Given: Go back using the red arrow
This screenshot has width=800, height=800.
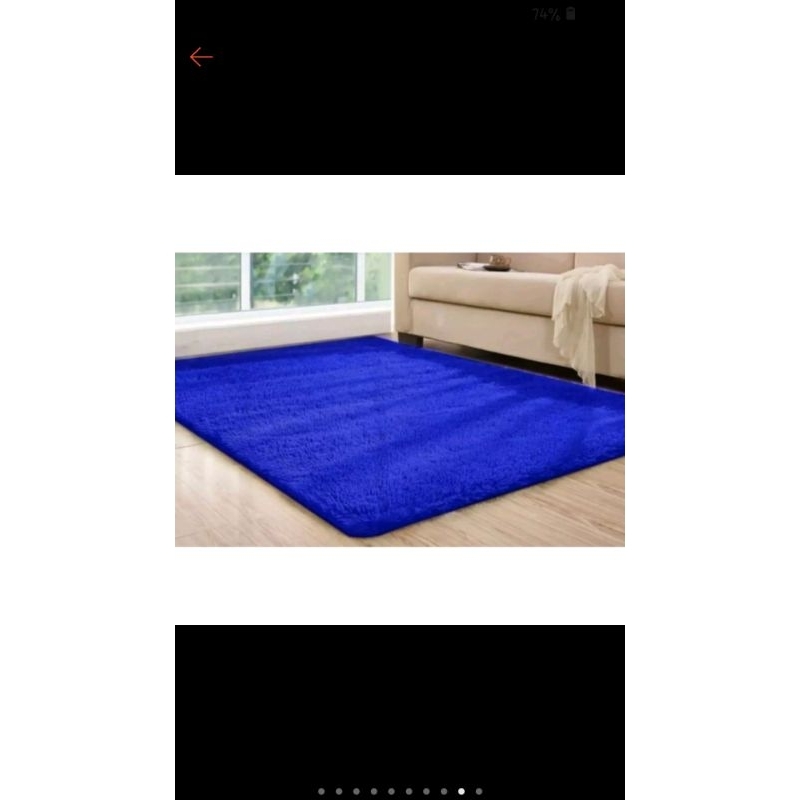Looking at the screenshot, I should tap(201, 58).
